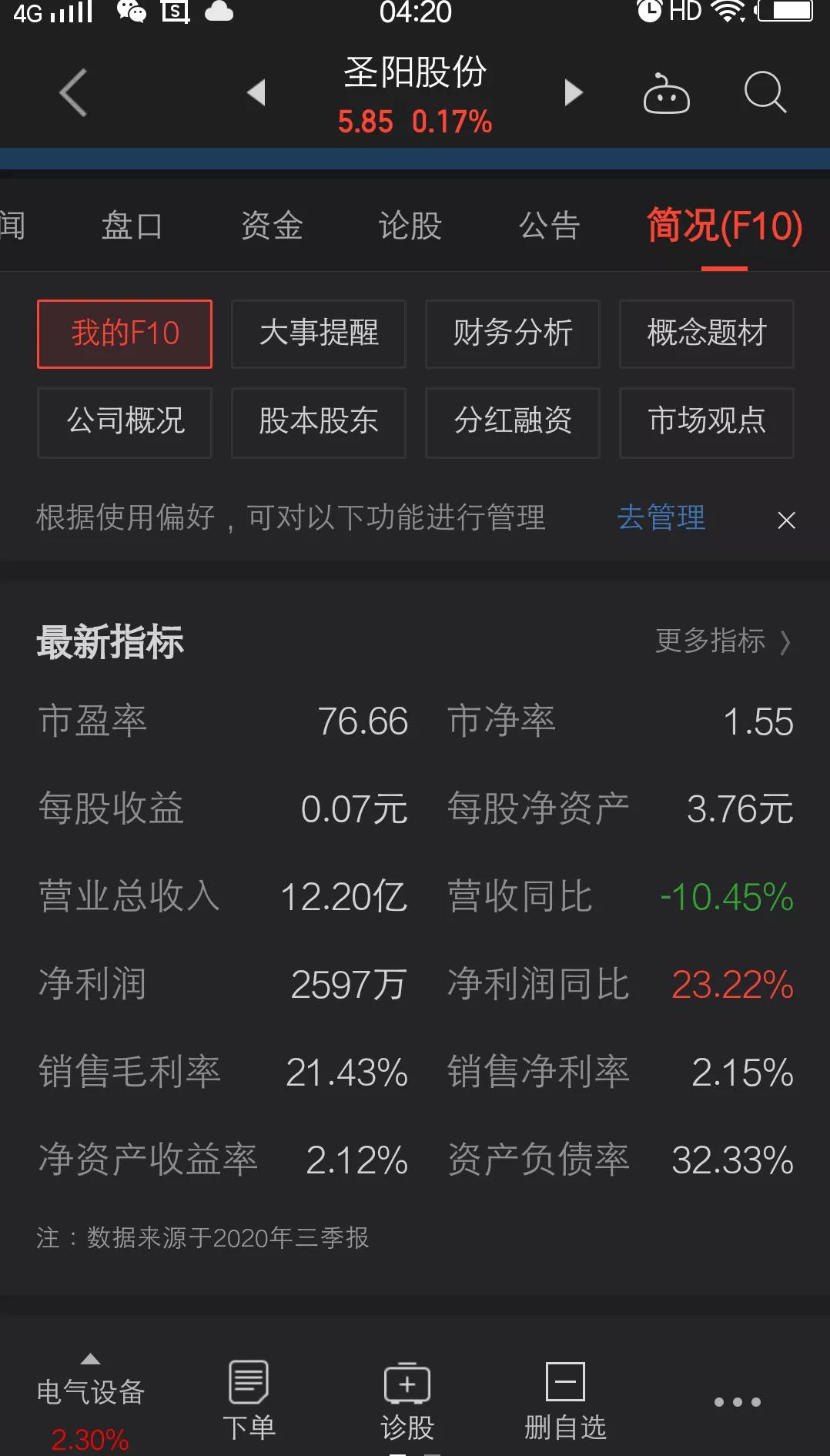Switch to the 资金 funds tab
The width and height of the screenshot is (830, 1456).
coord(271,226)
